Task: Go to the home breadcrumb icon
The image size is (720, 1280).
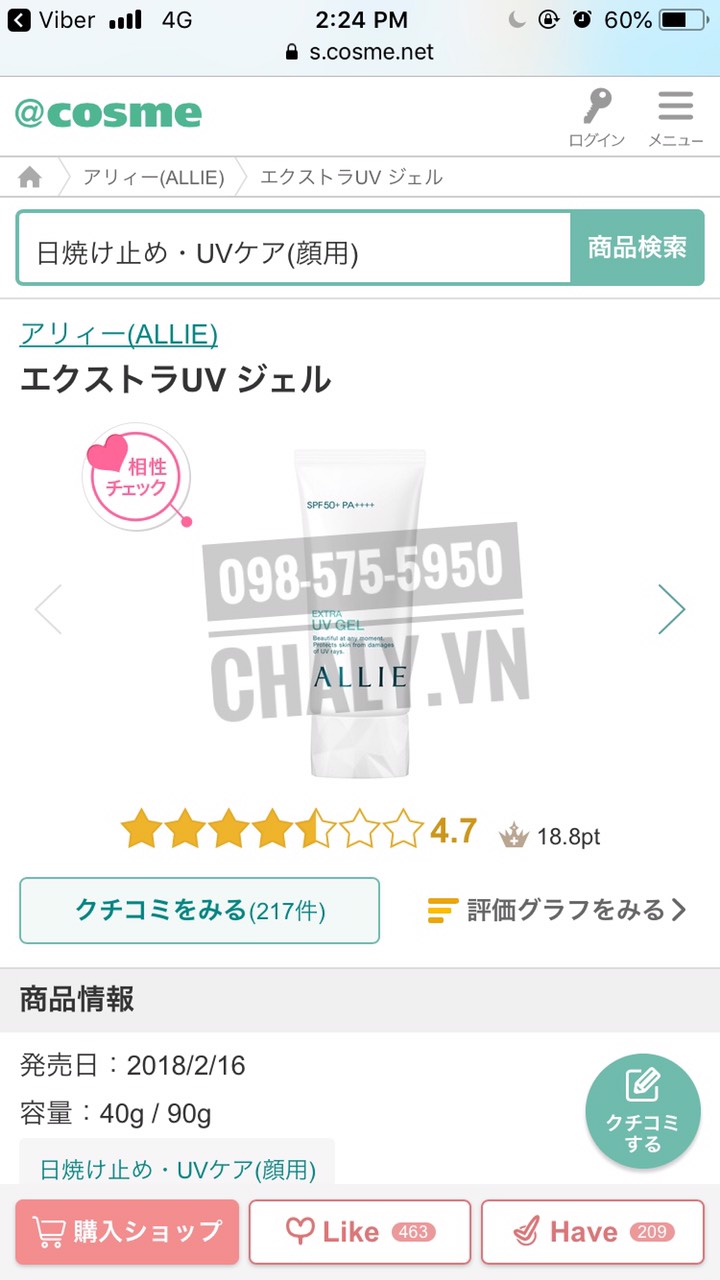Action: coord(31,178)
